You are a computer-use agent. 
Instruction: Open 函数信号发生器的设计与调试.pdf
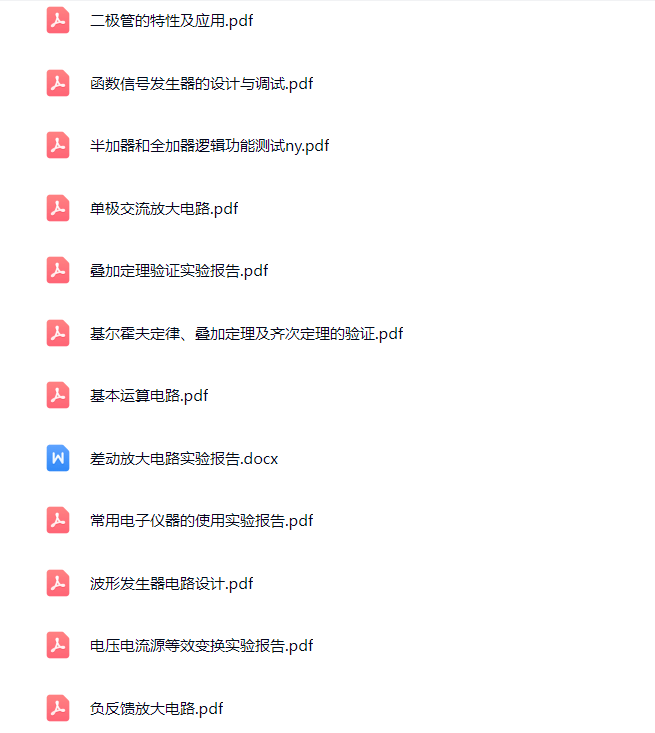201,84
